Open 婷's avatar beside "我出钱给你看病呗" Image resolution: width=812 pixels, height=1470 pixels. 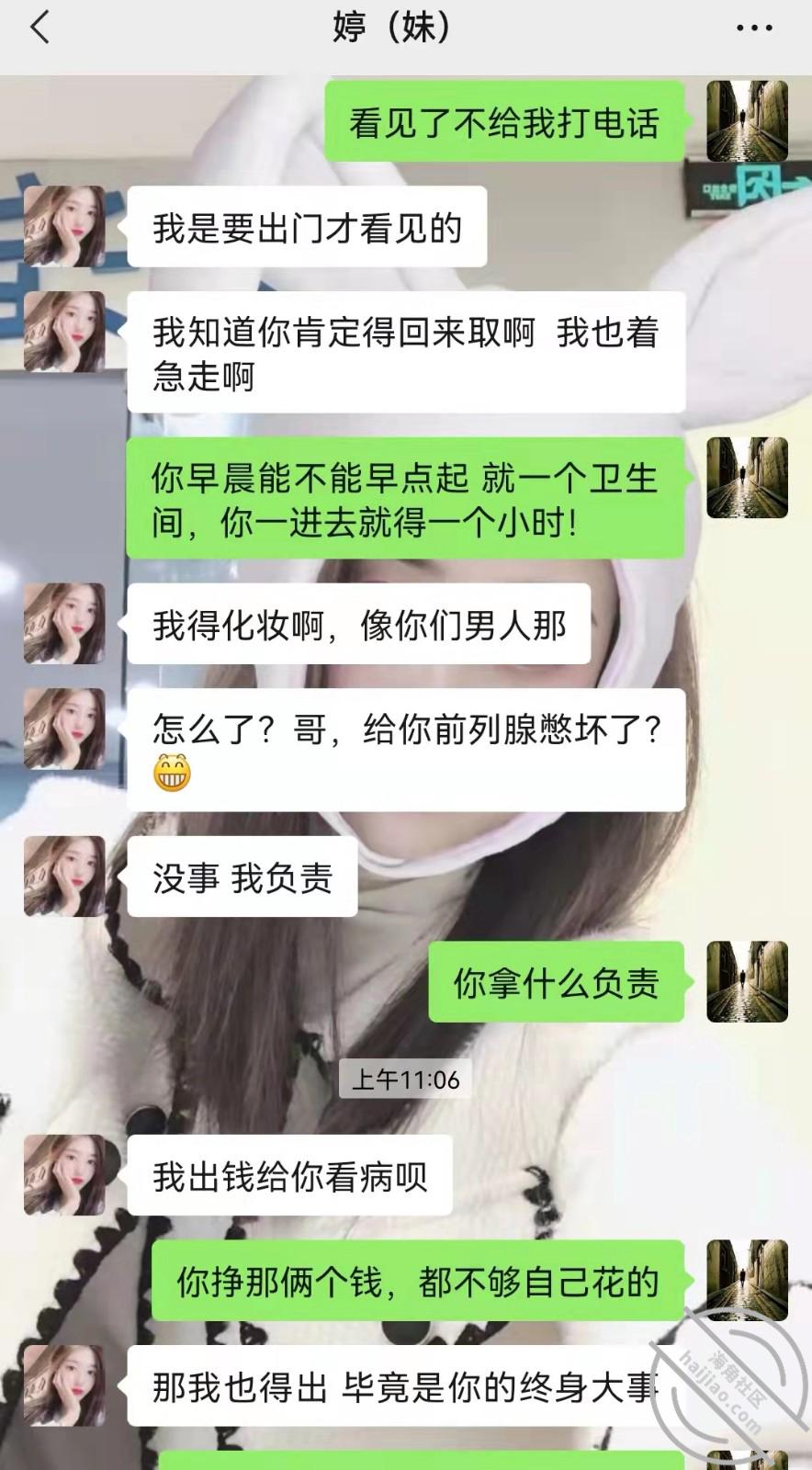tap(64, 1175)
